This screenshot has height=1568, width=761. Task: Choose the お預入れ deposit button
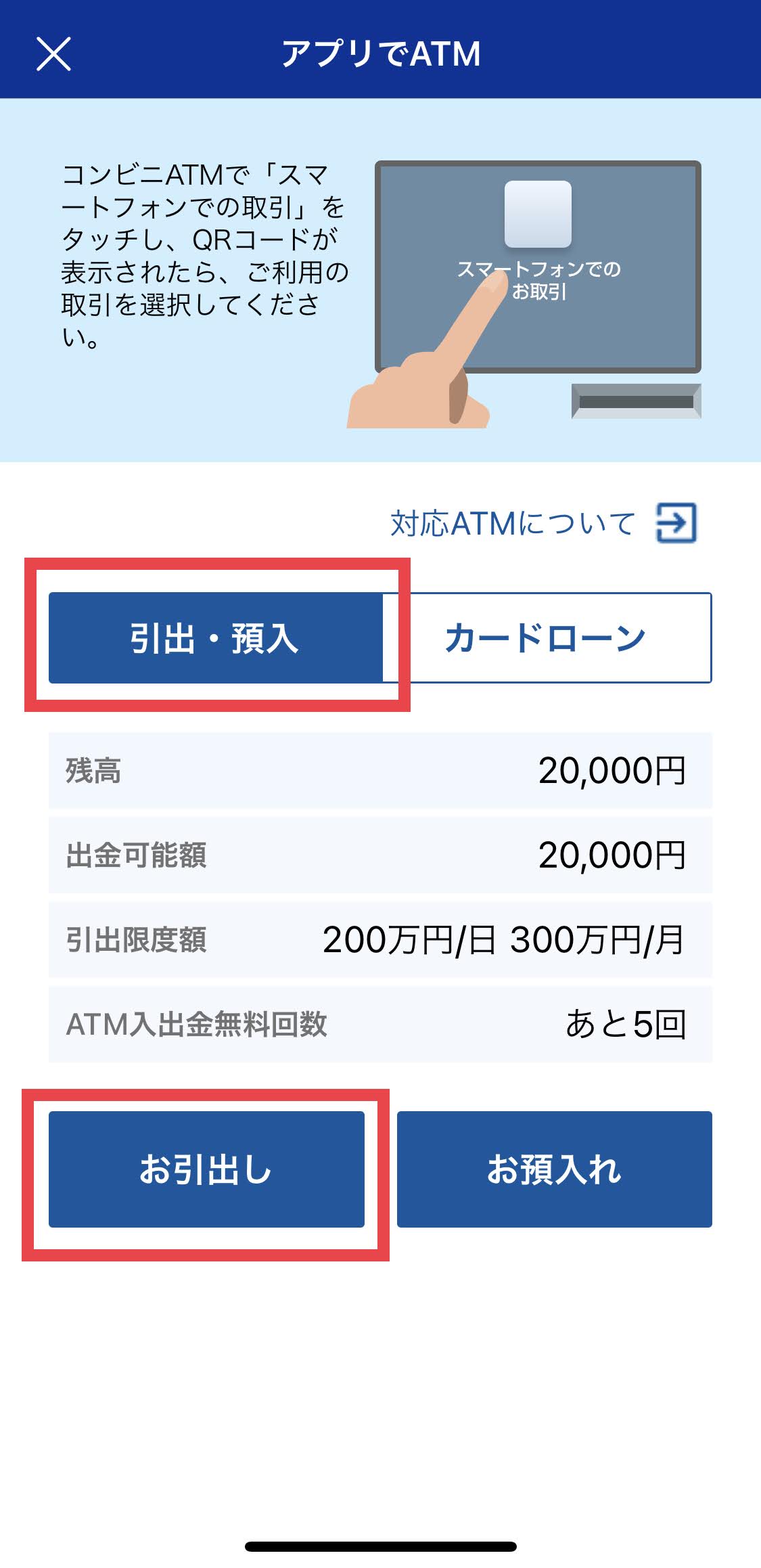tap(554, 1169)
